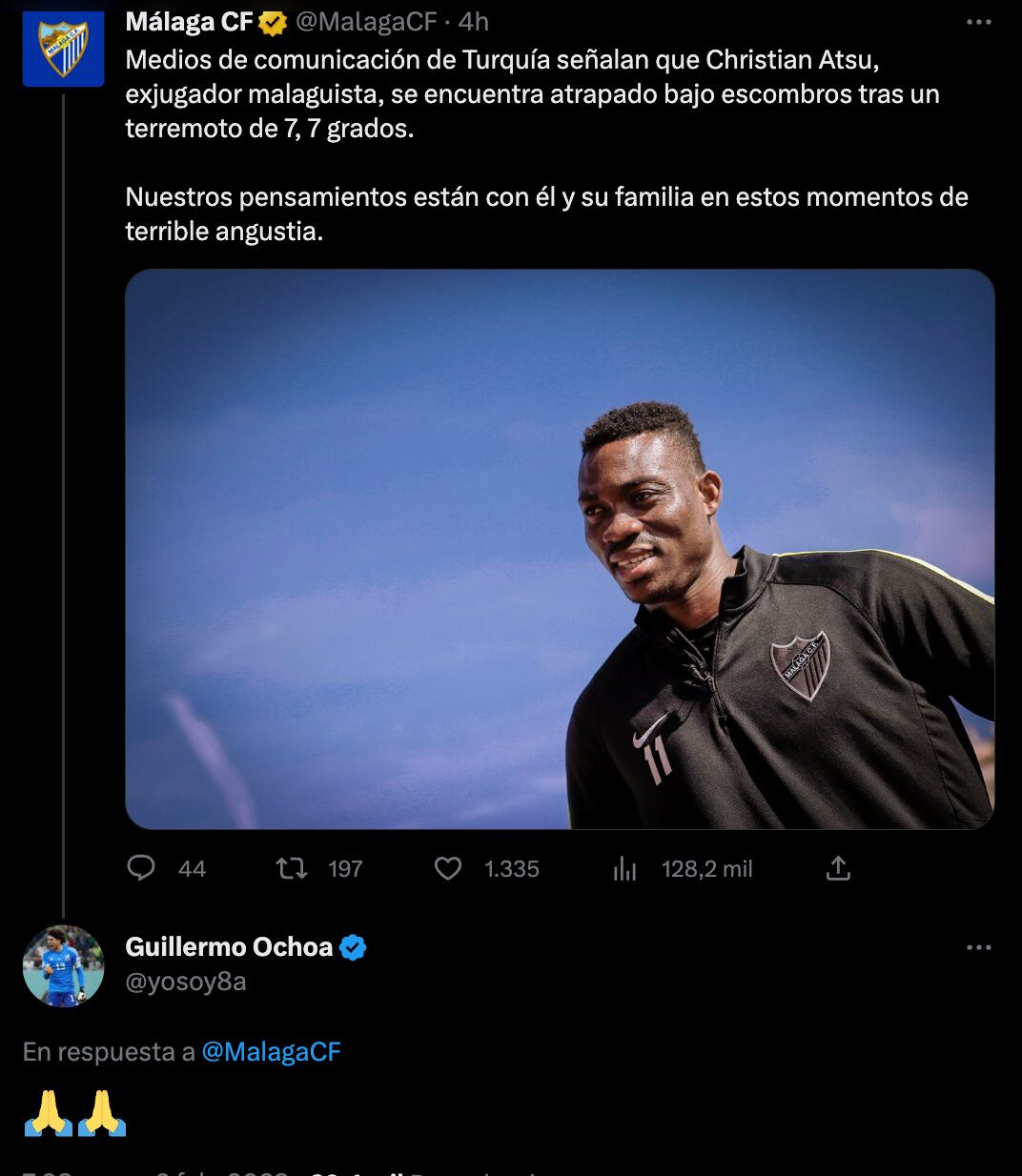This screenshot has width=1022, height=1176.
Task: Reply to the Málaga CF tweet
Action: pyautogui.click(x=142, y=868)
